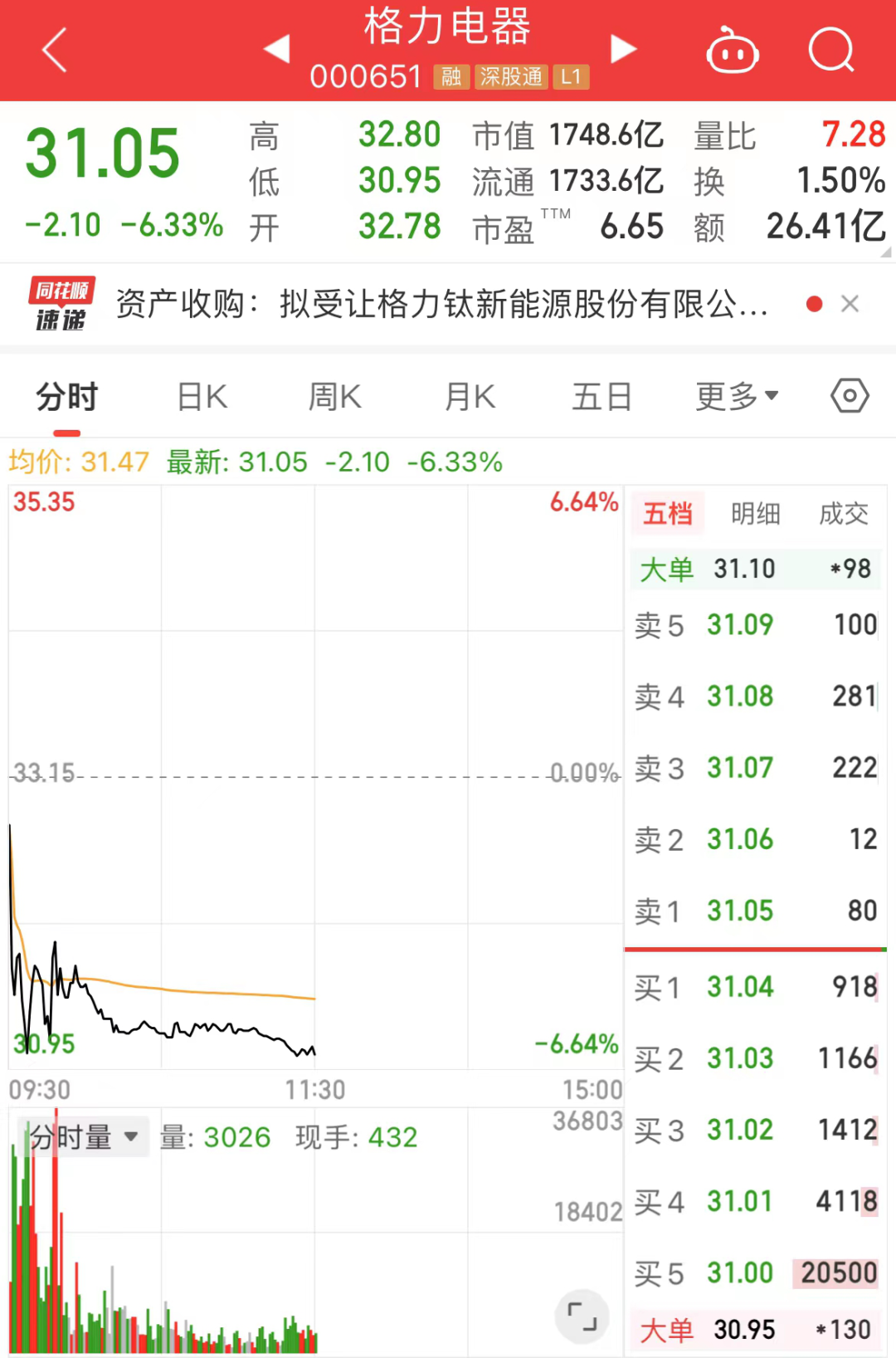Switch to the 月K tab

coord(470,397)
